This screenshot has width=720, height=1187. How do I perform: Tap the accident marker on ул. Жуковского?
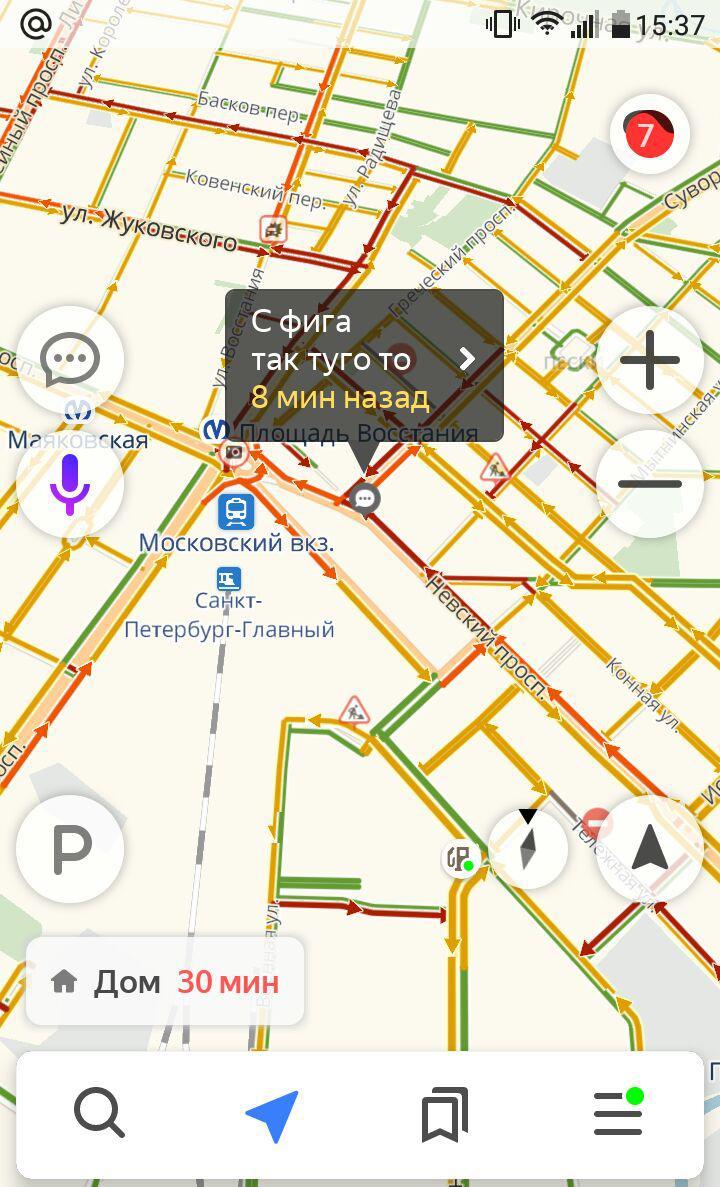pos(273,229)
